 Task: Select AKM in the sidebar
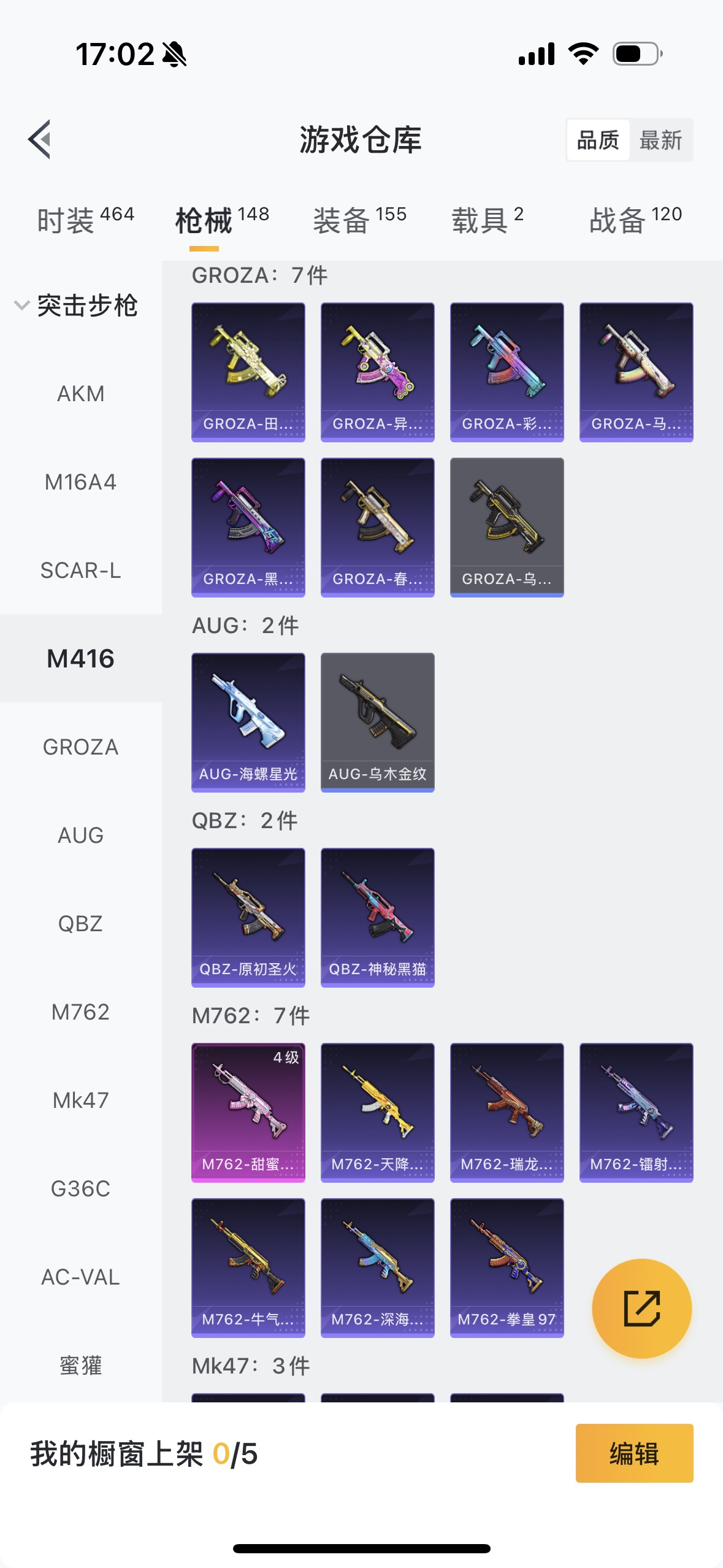click(80, 393)
